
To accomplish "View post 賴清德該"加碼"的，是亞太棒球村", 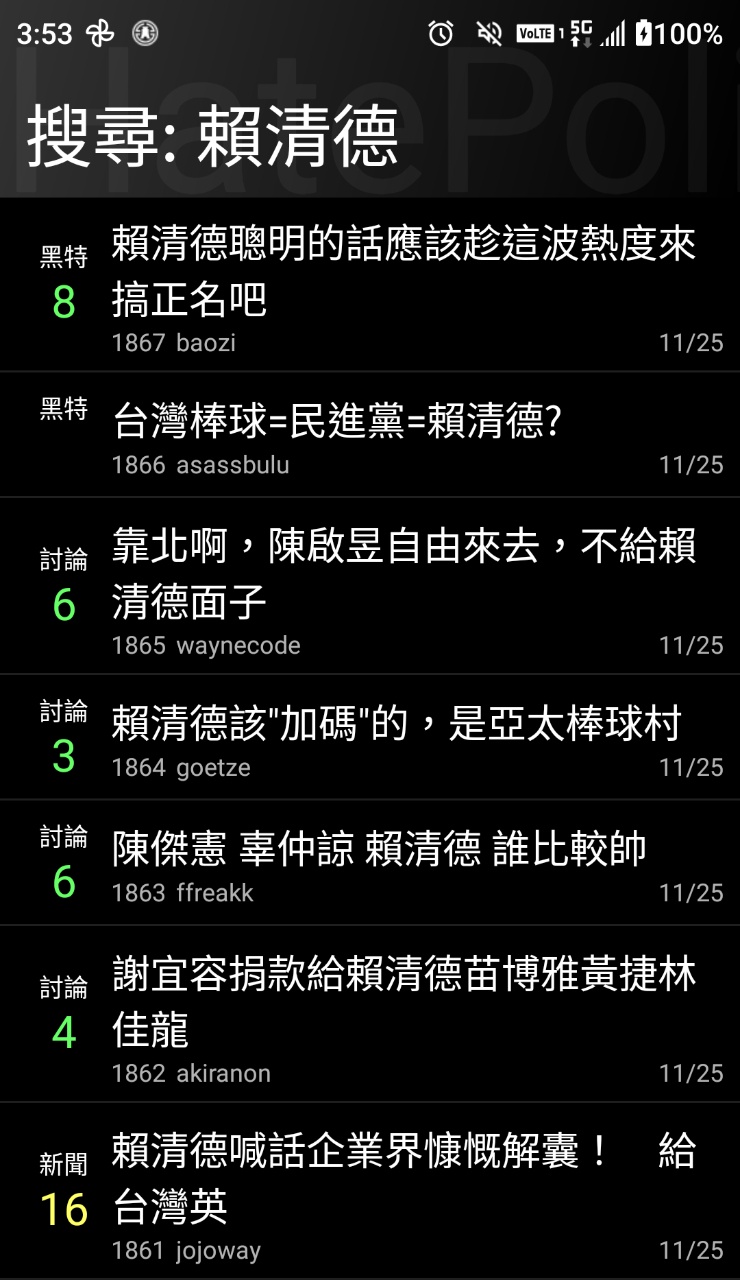I will 397,725.
